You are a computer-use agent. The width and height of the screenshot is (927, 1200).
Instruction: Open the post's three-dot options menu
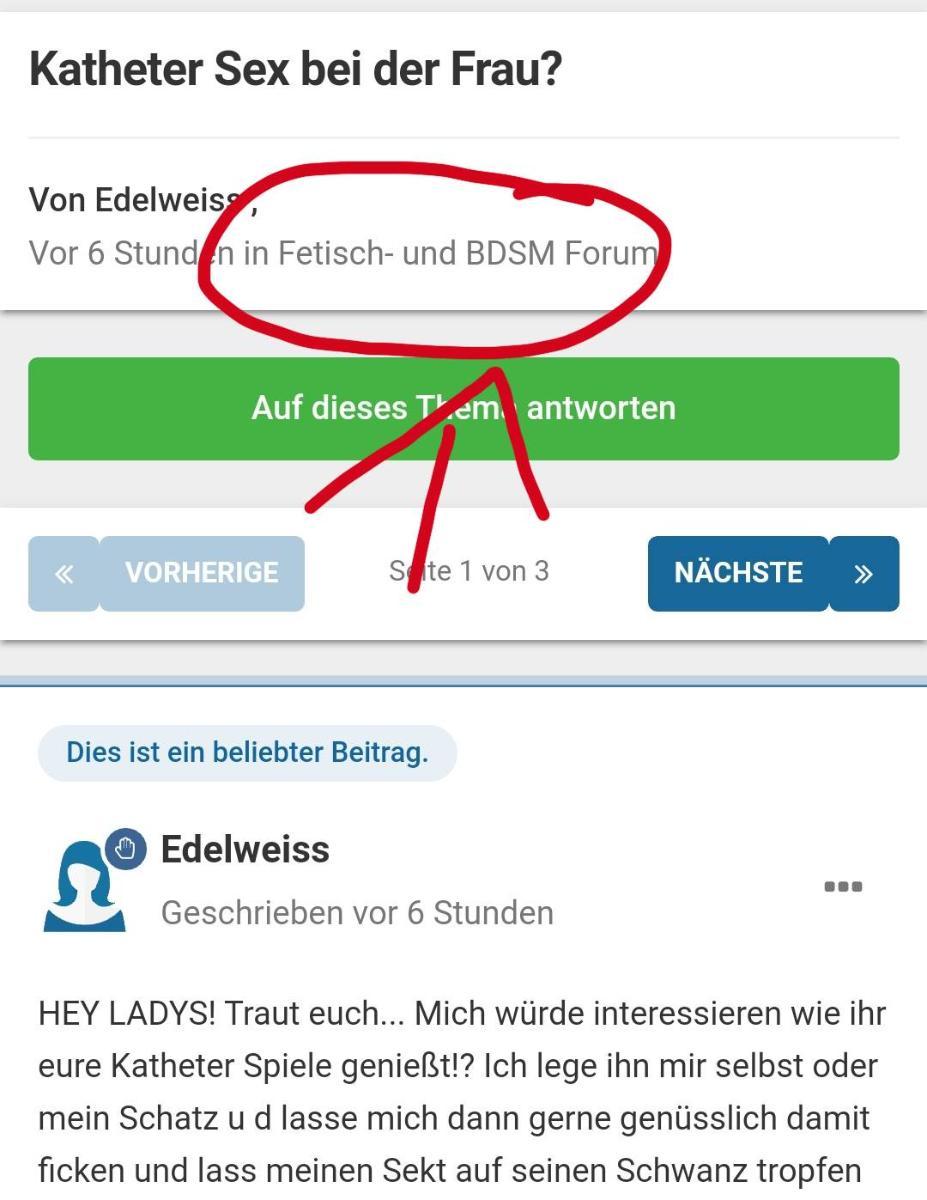tap(843, 886)
